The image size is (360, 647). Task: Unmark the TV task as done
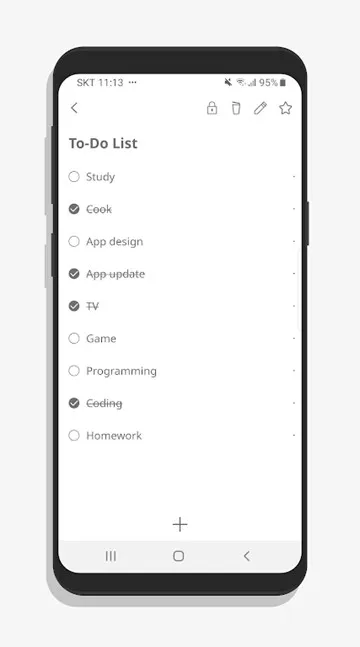click(74, 306)
